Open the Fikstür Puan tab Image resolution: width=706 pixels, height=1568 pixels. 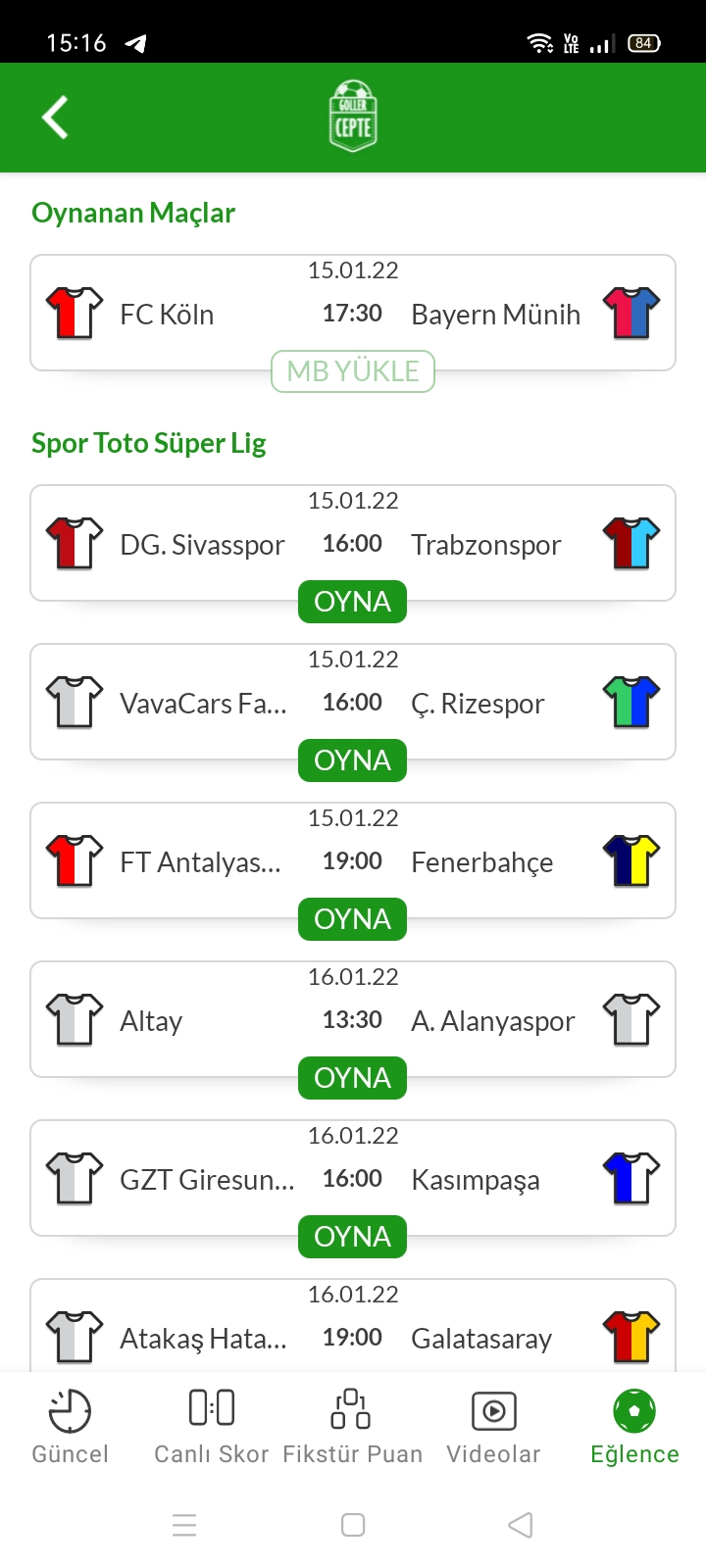[353, 1427]
